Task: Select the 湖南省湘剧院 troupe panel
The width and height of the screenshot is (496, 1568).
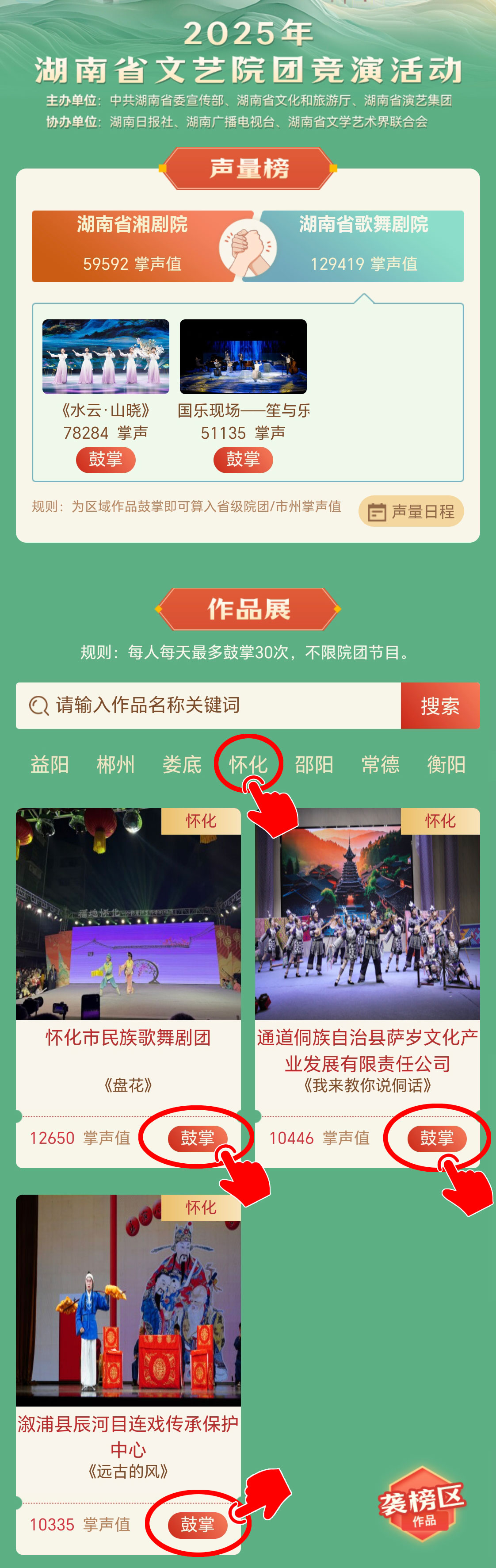Action: pos(132,245)
